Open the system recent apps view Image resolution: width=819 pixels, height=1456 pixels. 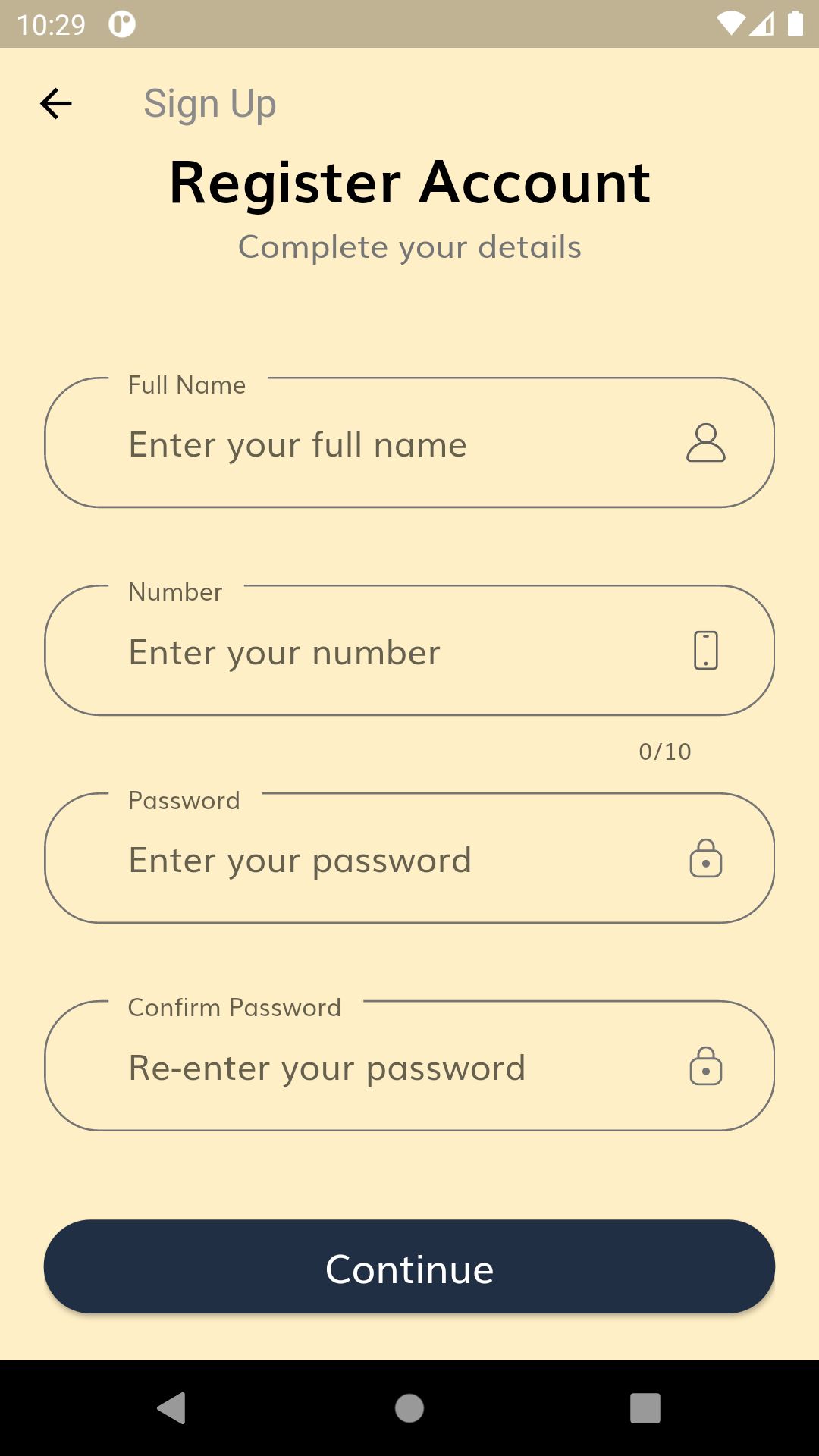click(645, 1408)
